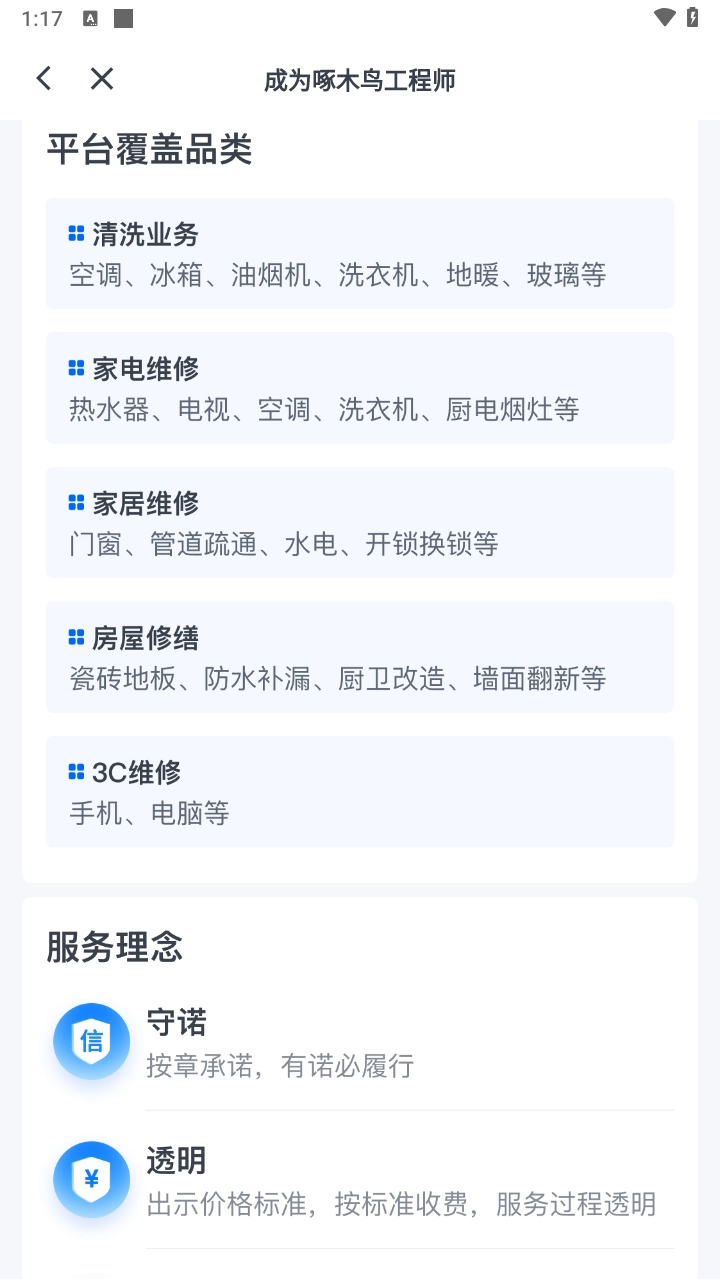This screenshot has width=720, height=1280.
Task: Tap the clock showing 1:17 in status bar
Action: point(41,17)
